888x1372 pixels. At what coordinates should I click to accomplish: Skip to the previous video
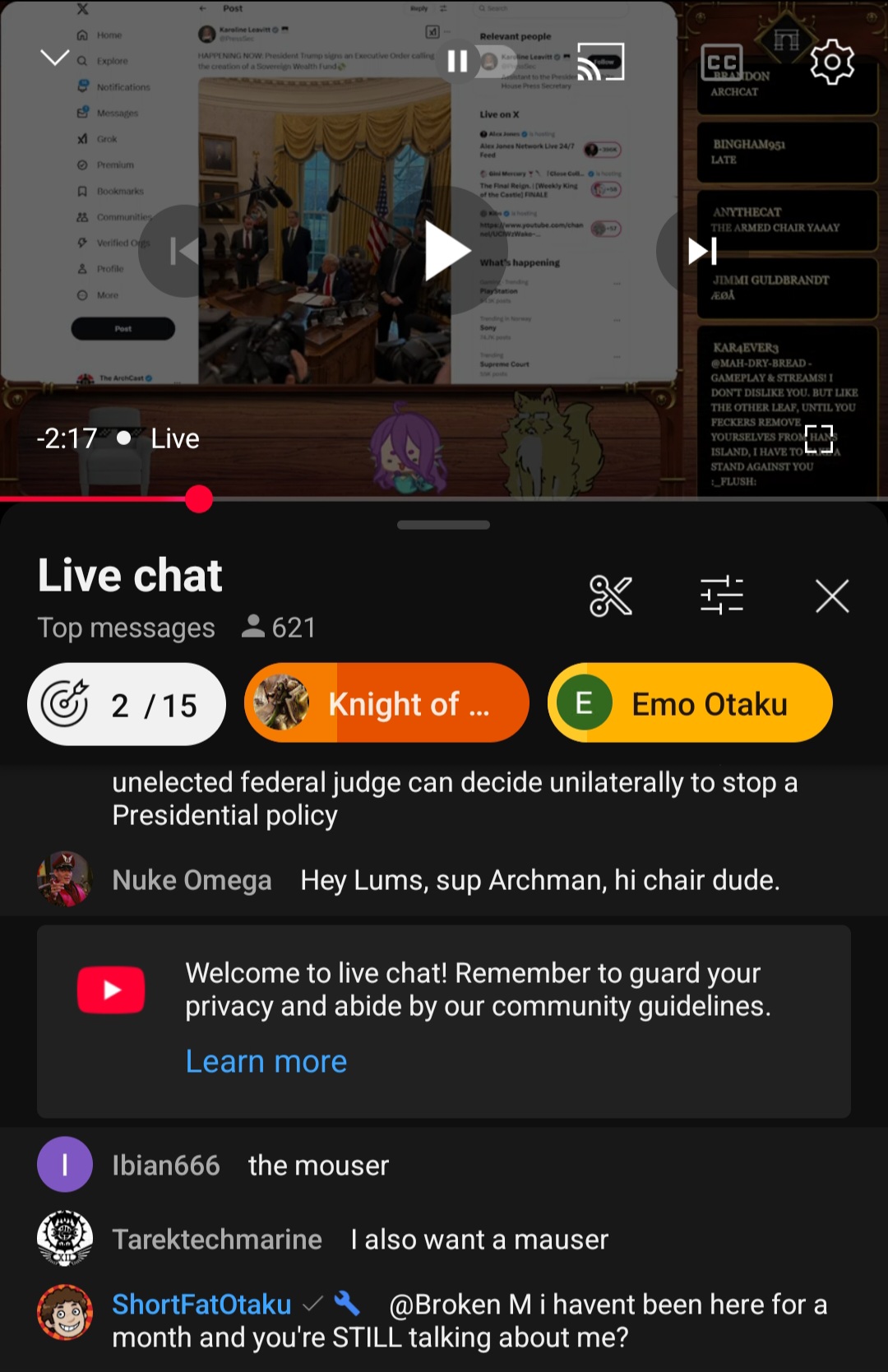point(184,251)
